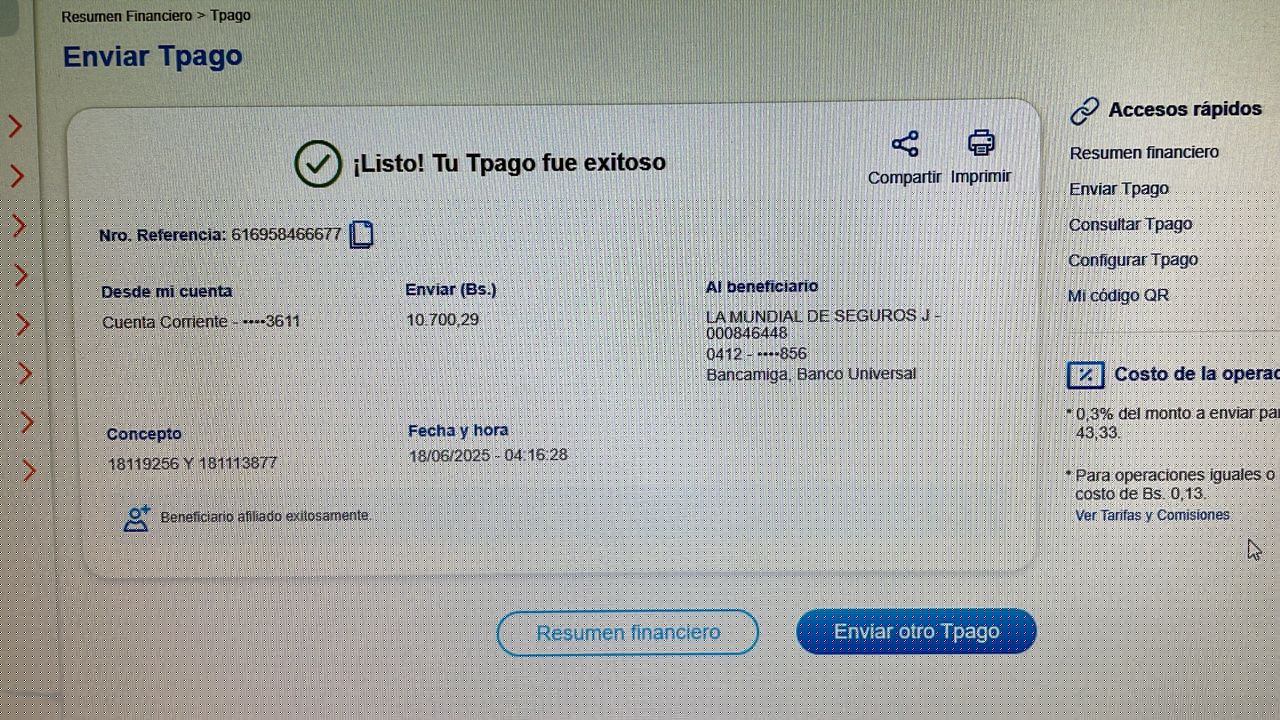
Task: Copy the reference number
Action: click(361, 235)
